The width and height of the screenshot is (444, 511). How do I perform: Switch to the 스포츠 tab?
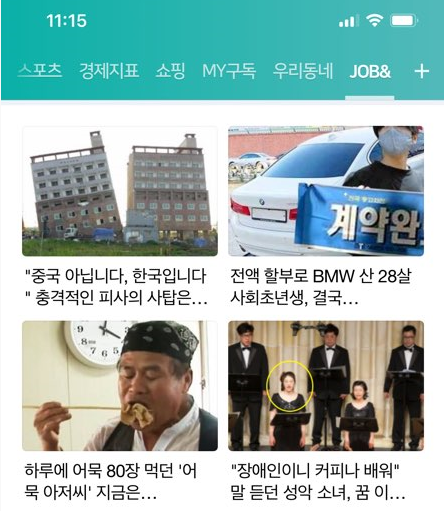coord(40,70)
